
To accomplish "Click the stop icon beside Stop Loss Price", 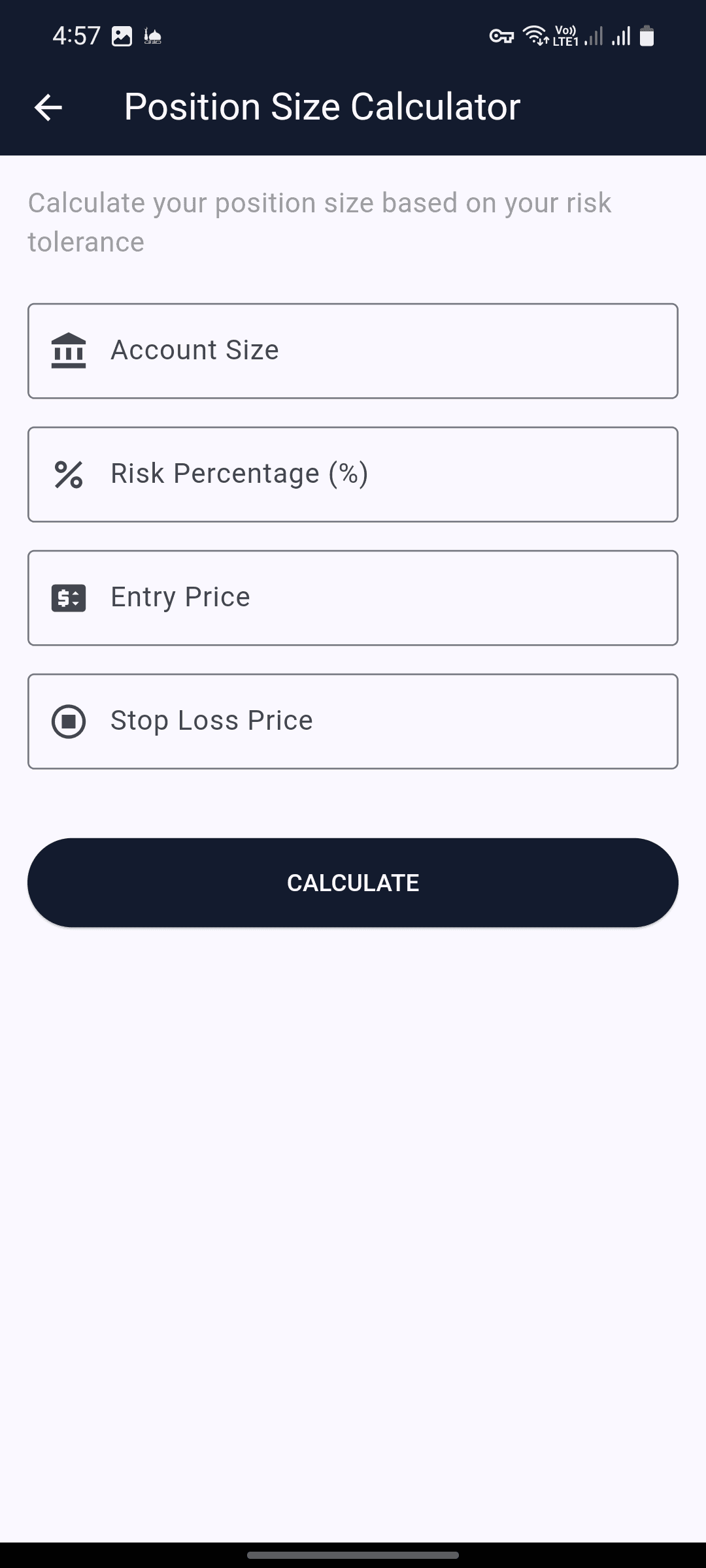I will (x=69, y=721).
